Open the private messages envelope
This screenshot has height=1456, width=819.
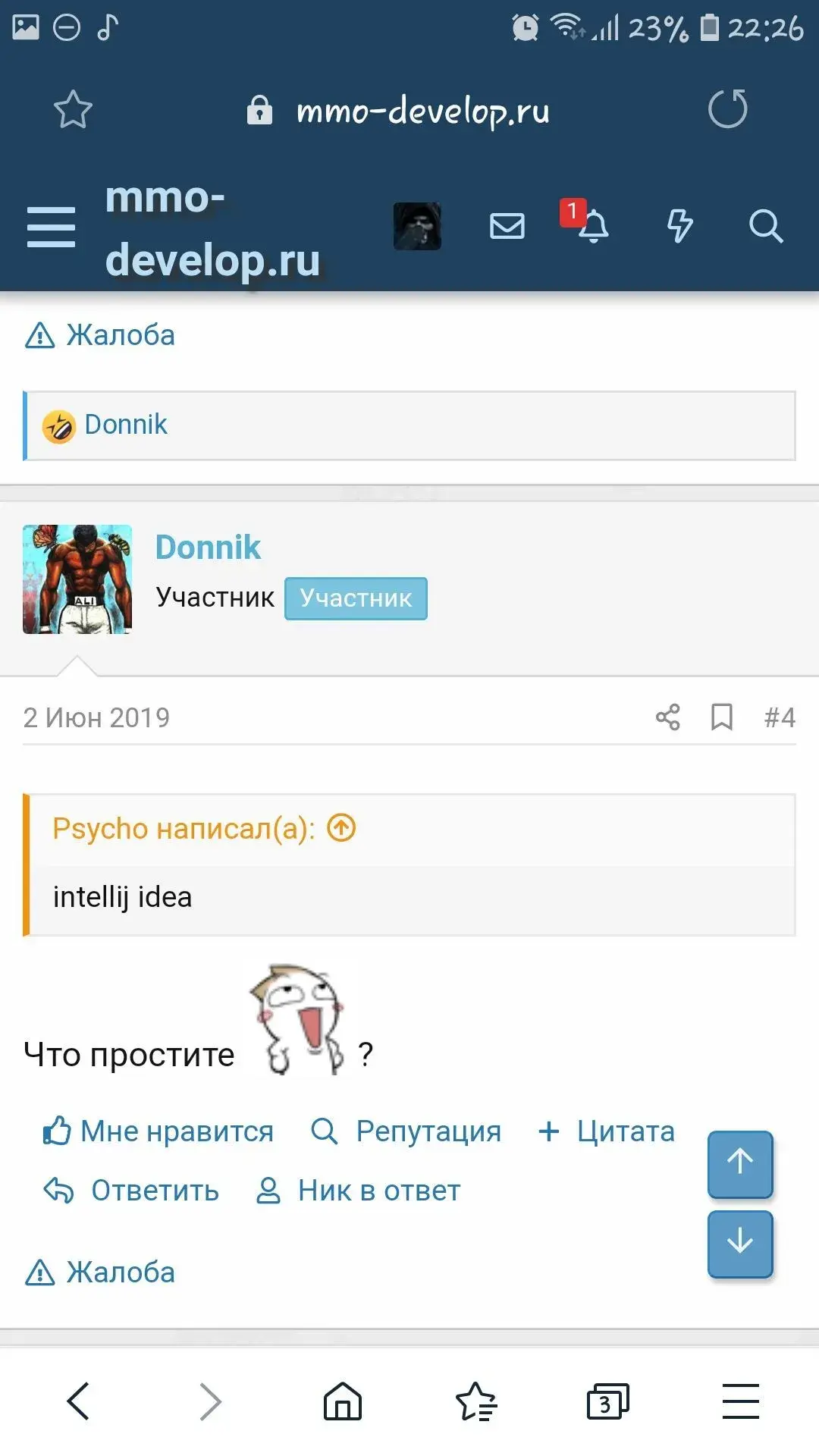pos(507,226)
